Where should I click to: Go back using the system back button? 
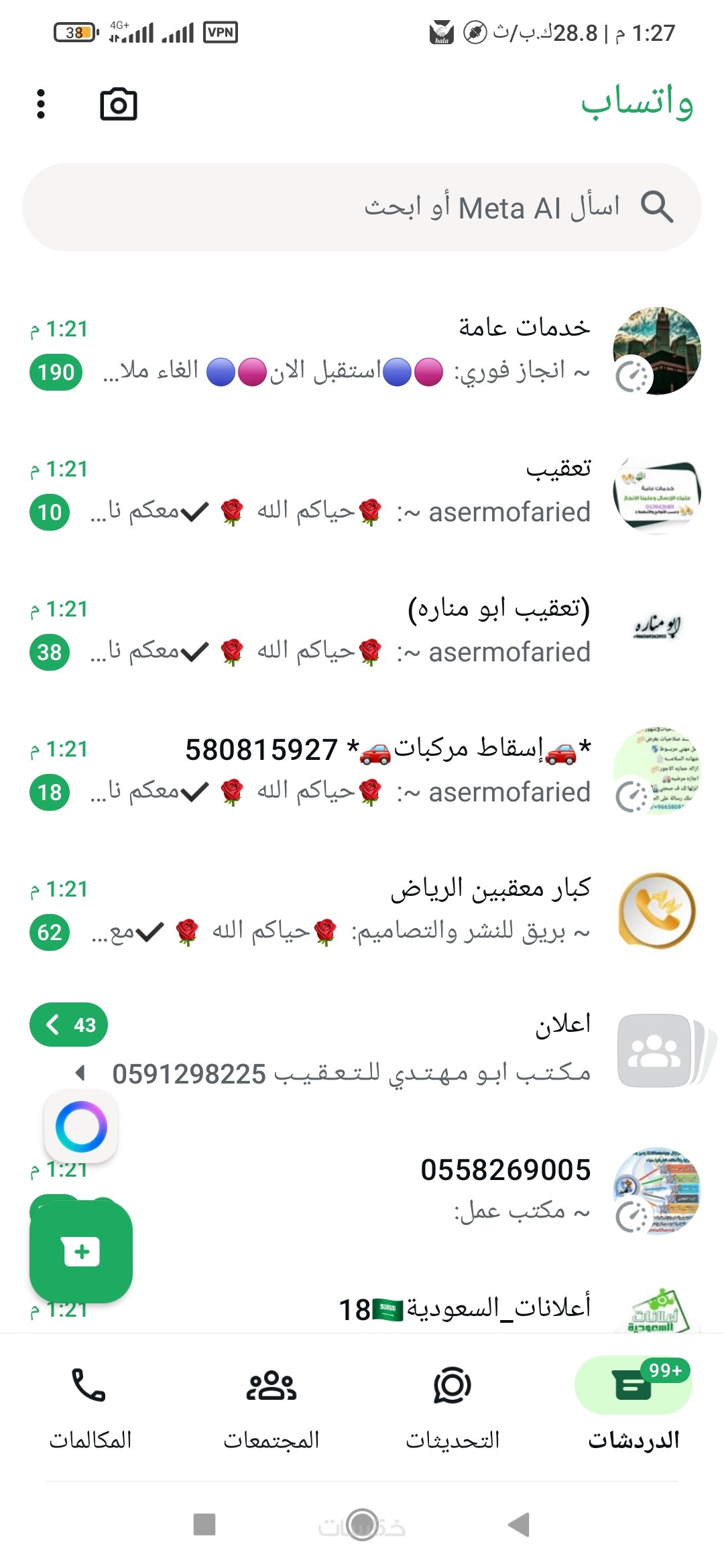(x=519, y=1524)
